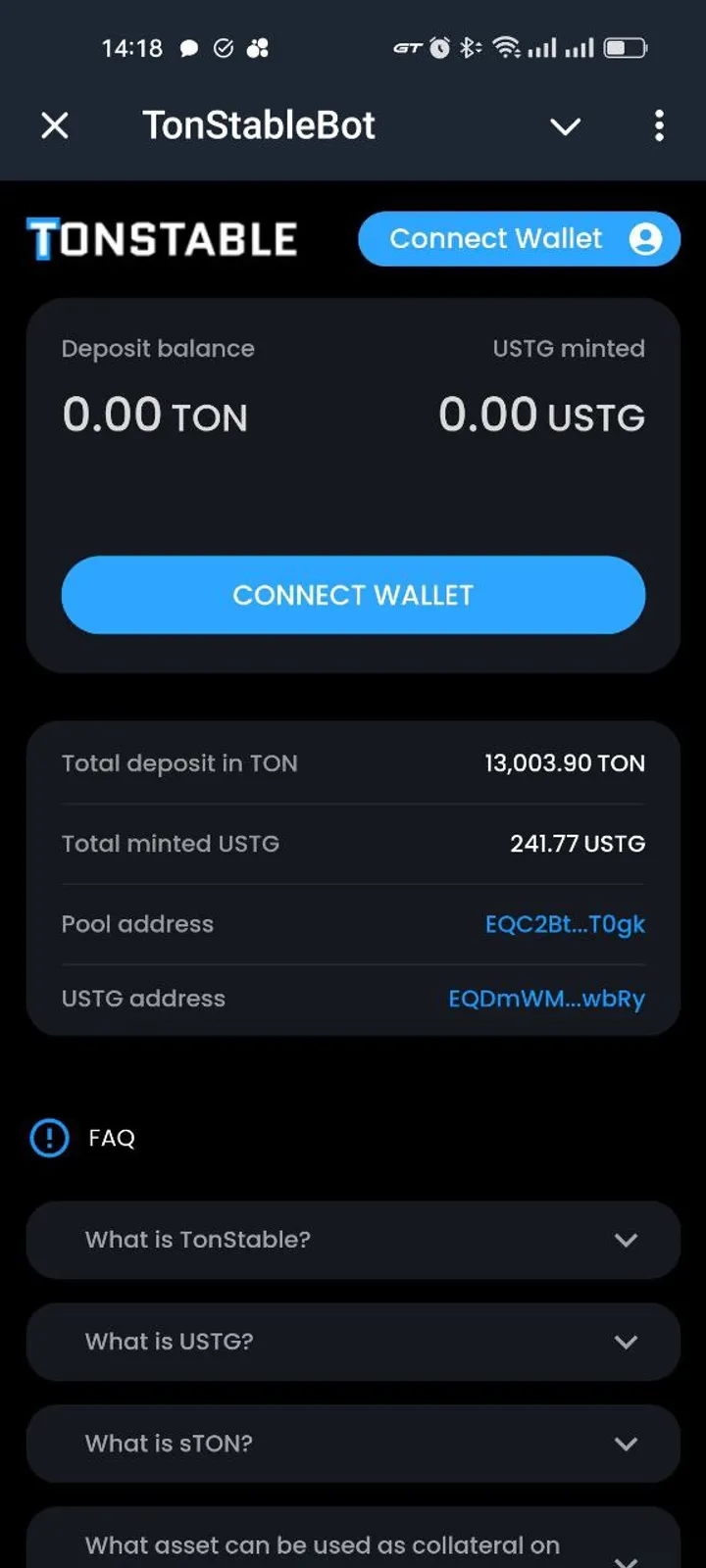Open the pool address EQC2Bt...T0gk link
Image resolution: width=706 pixels, height=1568 pixels.
(x=565, y=924)
